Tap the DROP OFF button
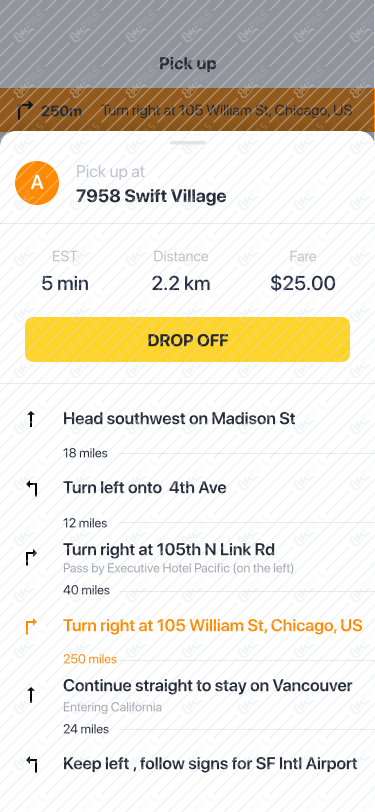Viewport: 375px width, 812px height. [x=188, y=340]
